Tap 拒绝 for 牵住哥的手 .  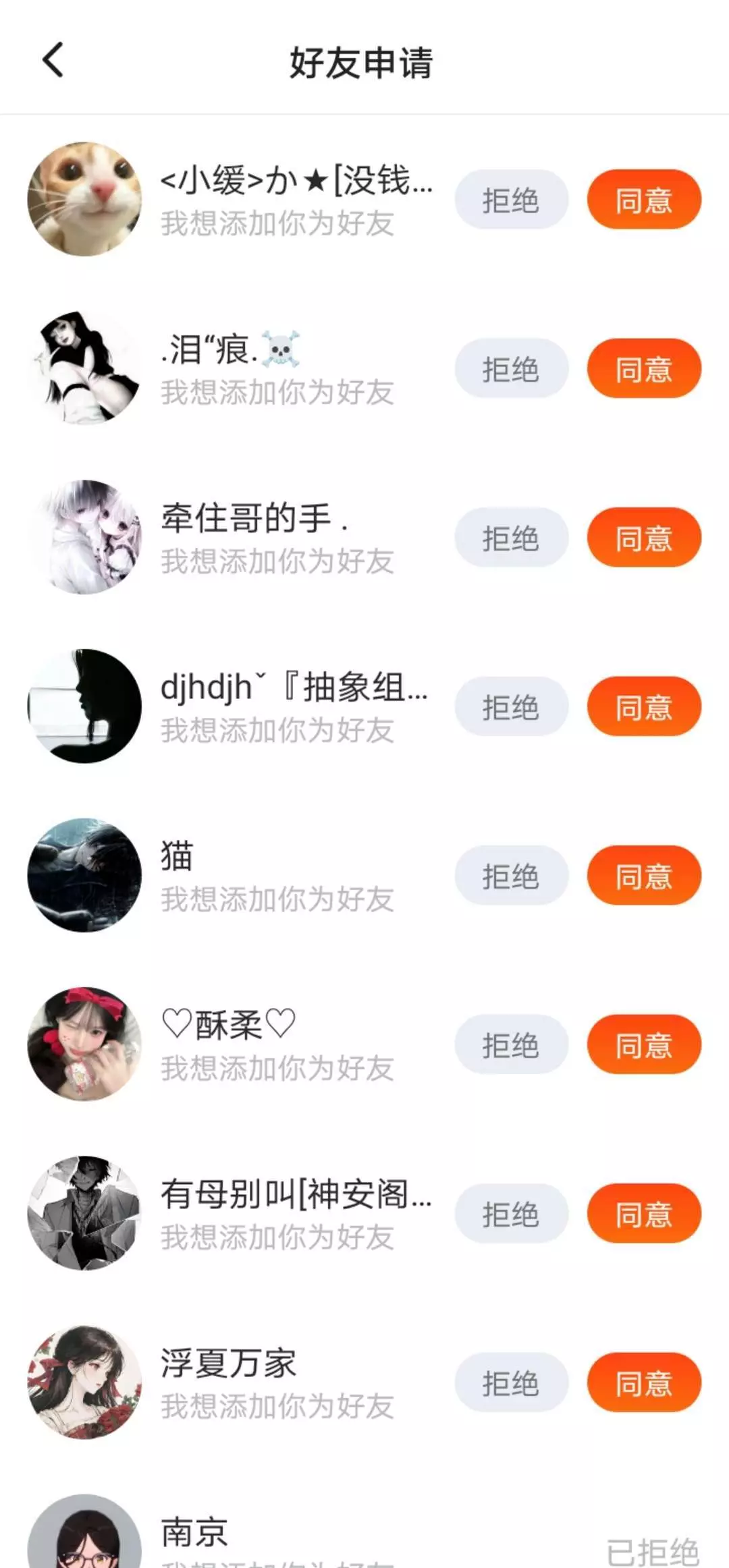(511, 538)
